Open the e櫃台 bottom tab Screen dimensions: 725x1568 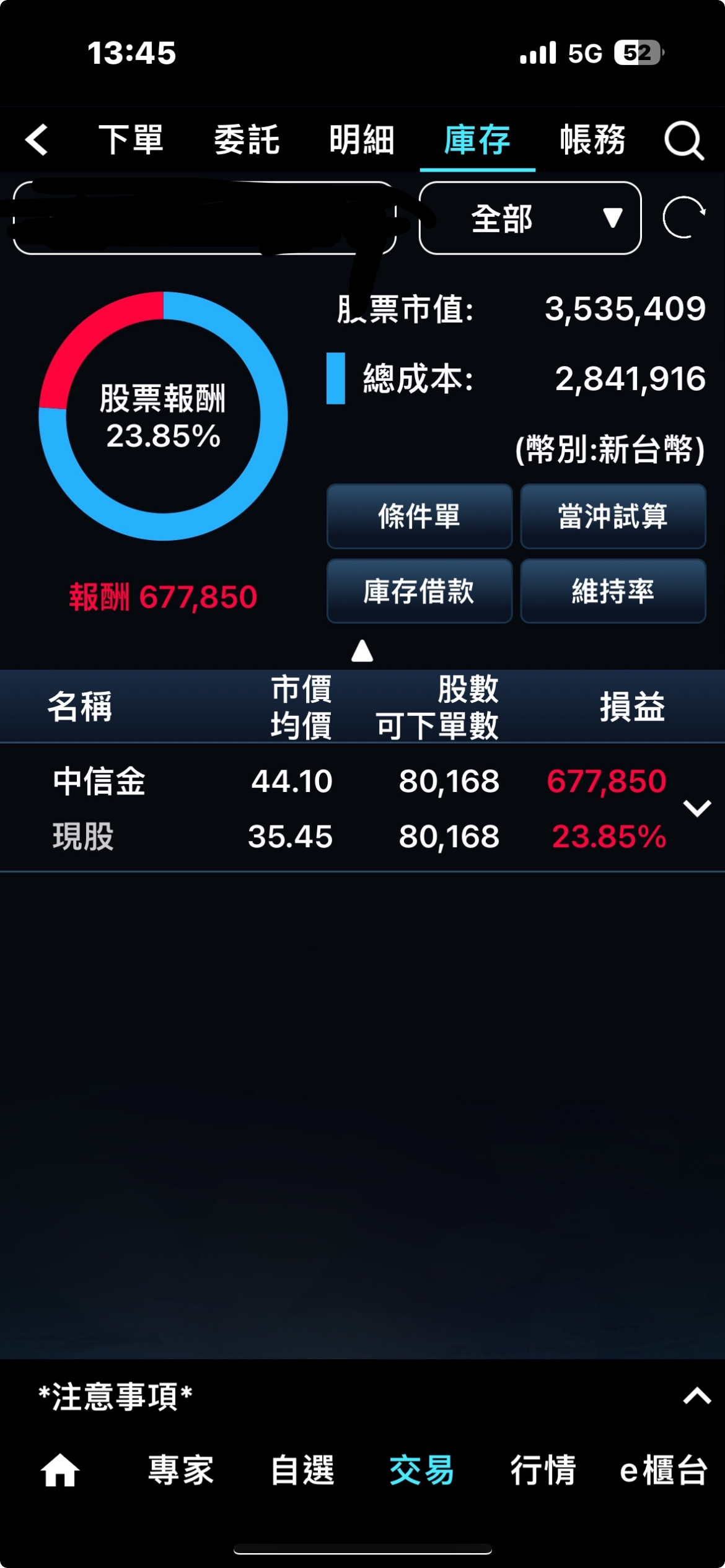pyautogui.click(x=663, y=1470)
